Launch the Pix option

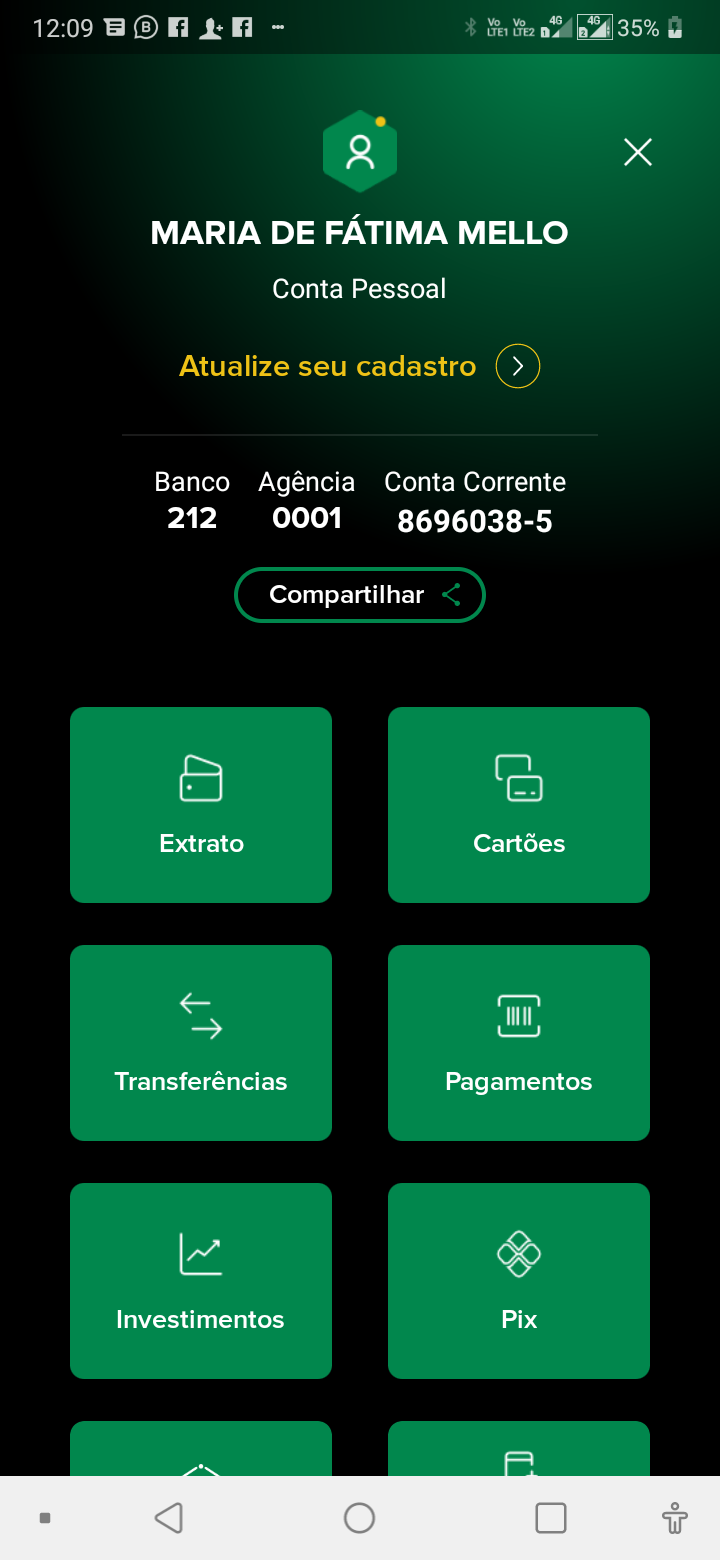click(519, 1281)
